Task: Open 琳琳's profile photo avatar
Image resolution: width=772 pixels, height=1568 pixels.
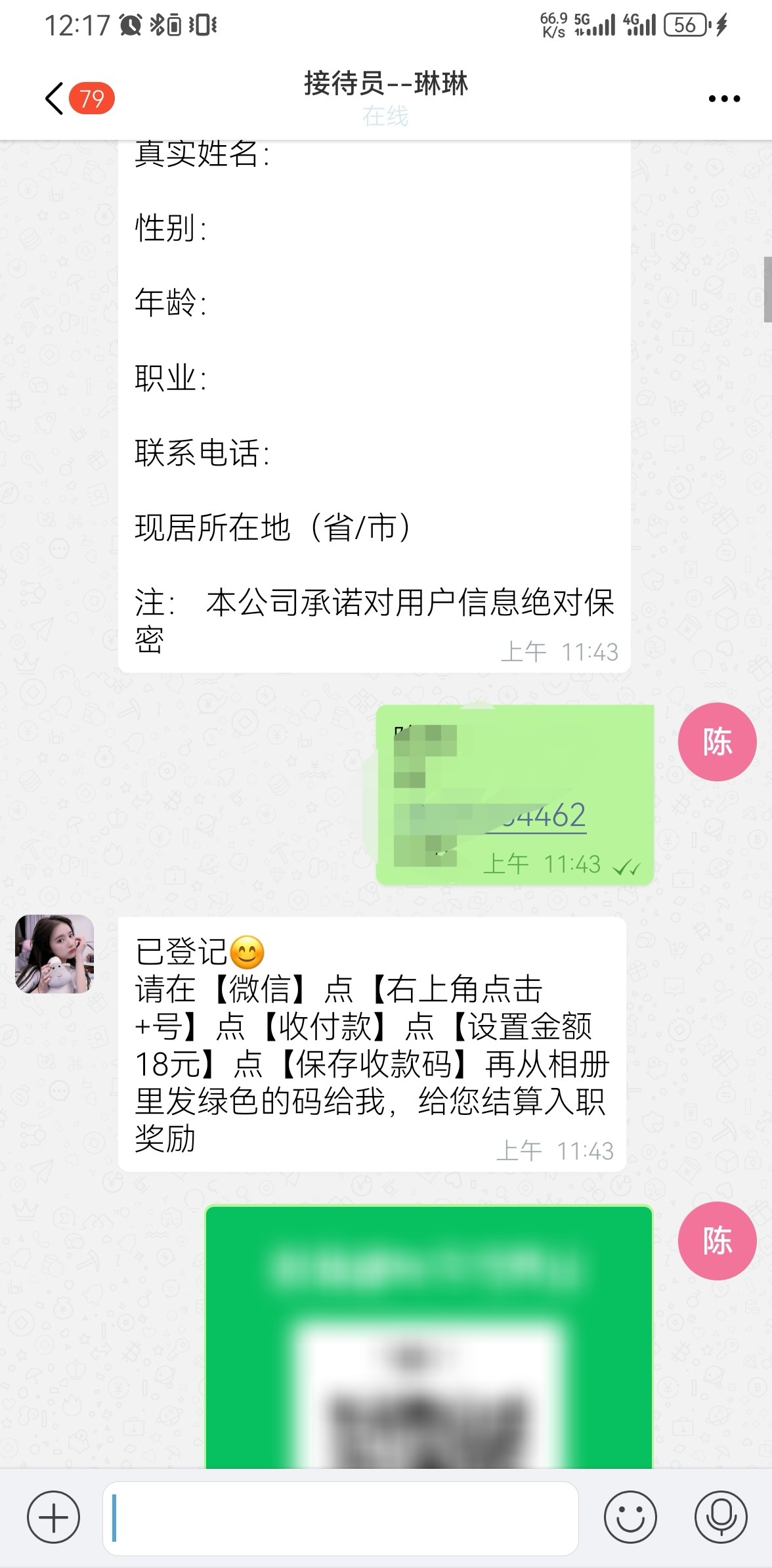Action: (x=54, y=953)
